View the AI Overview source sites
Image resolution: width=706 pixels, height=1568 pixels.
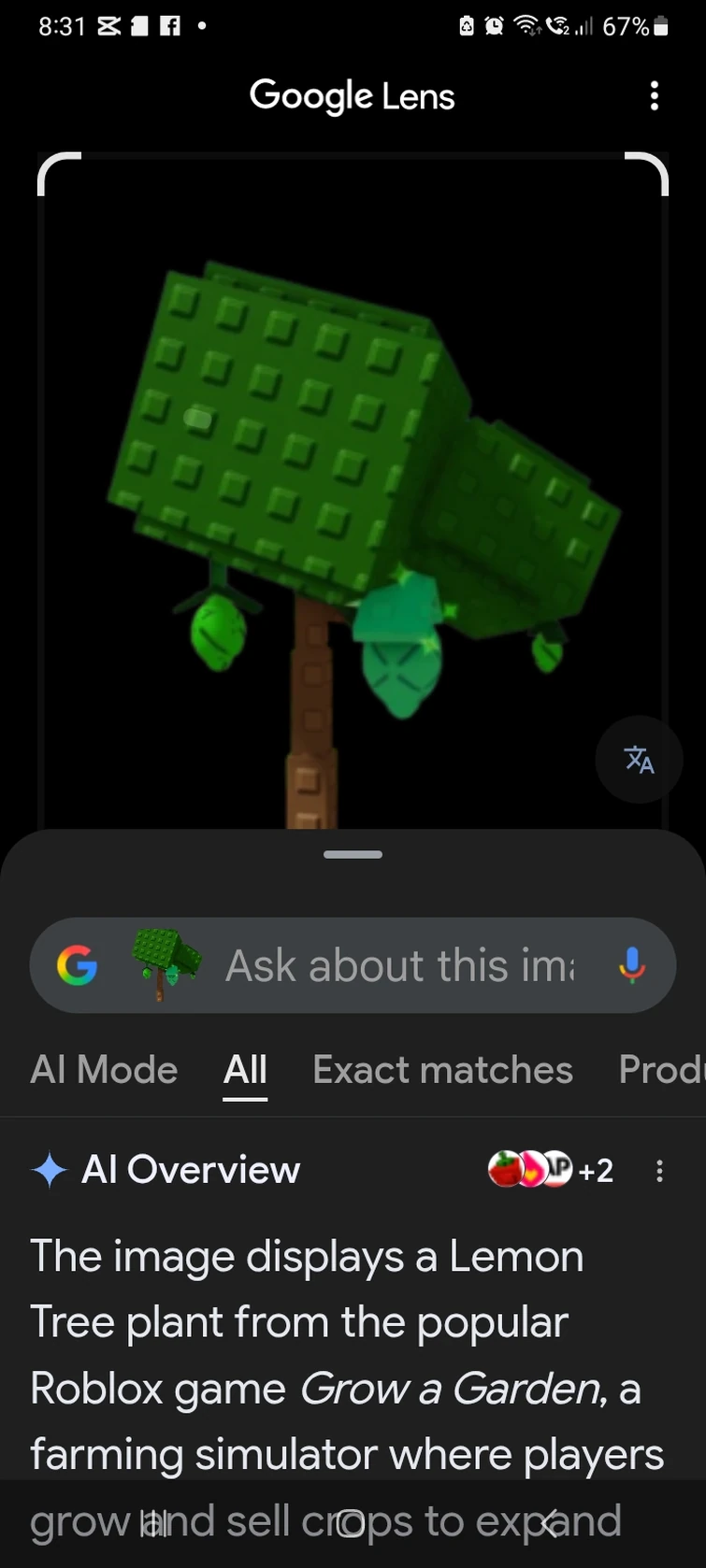tap(550, 1170)
